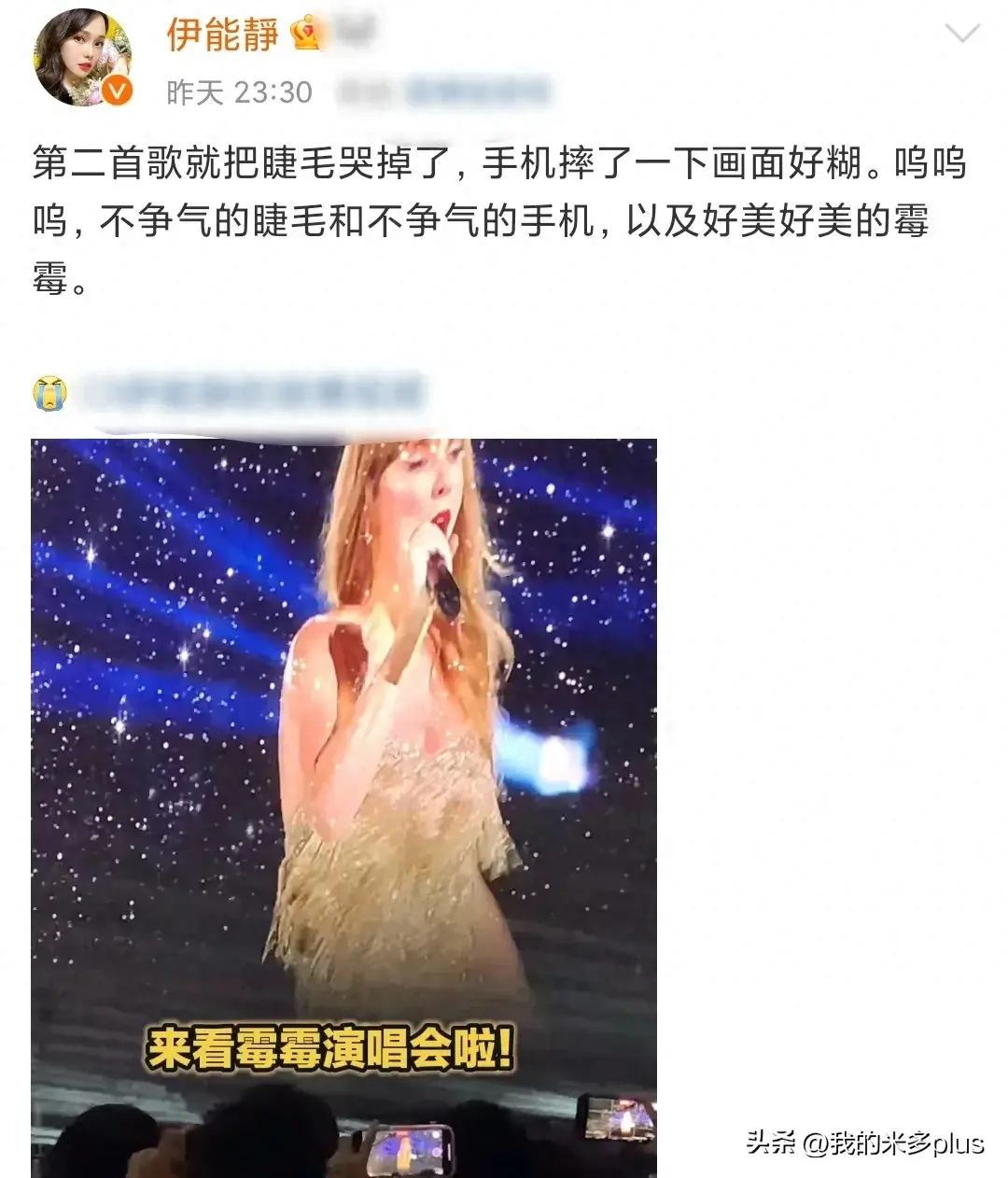Image resolution: width=1008 pixels, height=1178 pixels.
Task: Open the concert video thumbnail
Action: pos(343,807)
